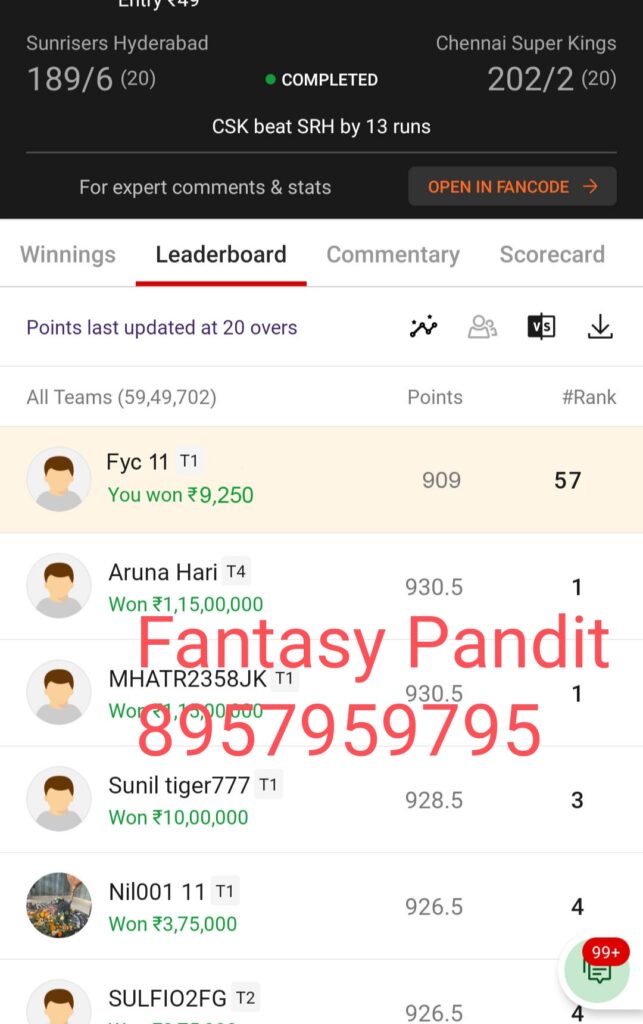Tap the friends group icon
Screen dimensions: 643x1024
(x=483, y=327)
